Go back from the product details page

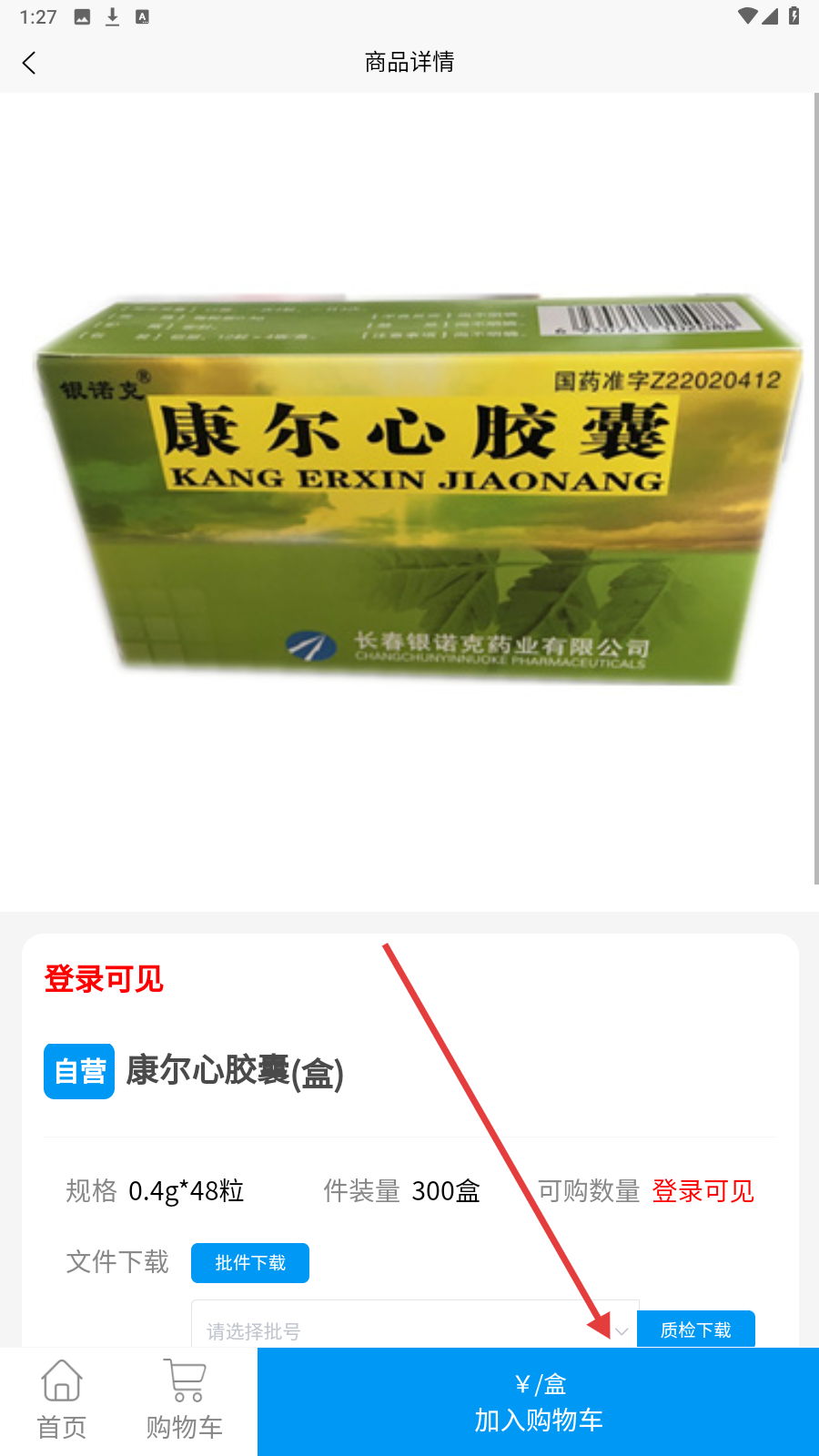point(29,63)
